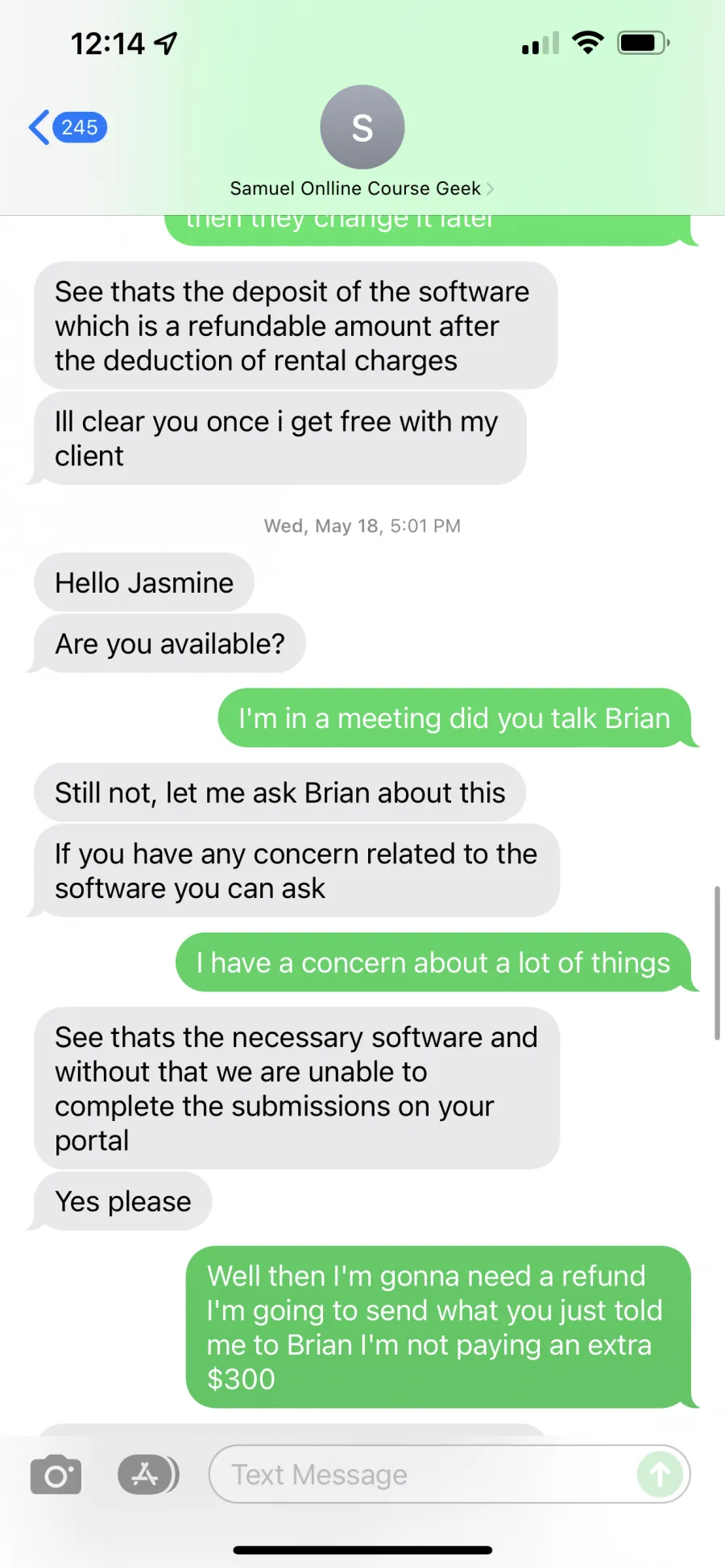Open Samuel Onlline Course Geek contact details
Image resolution: width=725 pixels, height=1568 pixels.
pos(362,143)
